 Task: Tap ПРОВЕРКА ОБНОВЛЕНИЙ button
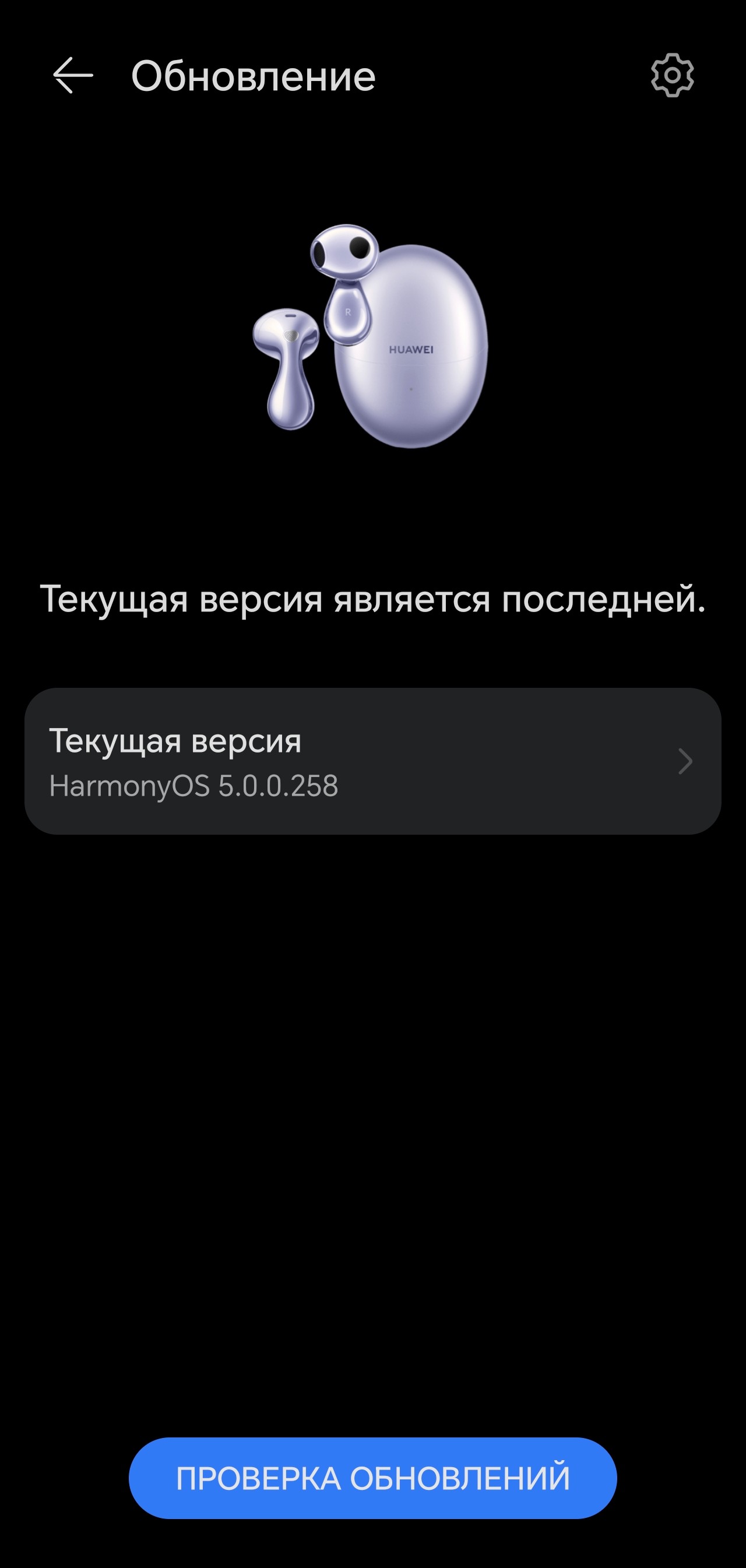(x=372, y=1478)
